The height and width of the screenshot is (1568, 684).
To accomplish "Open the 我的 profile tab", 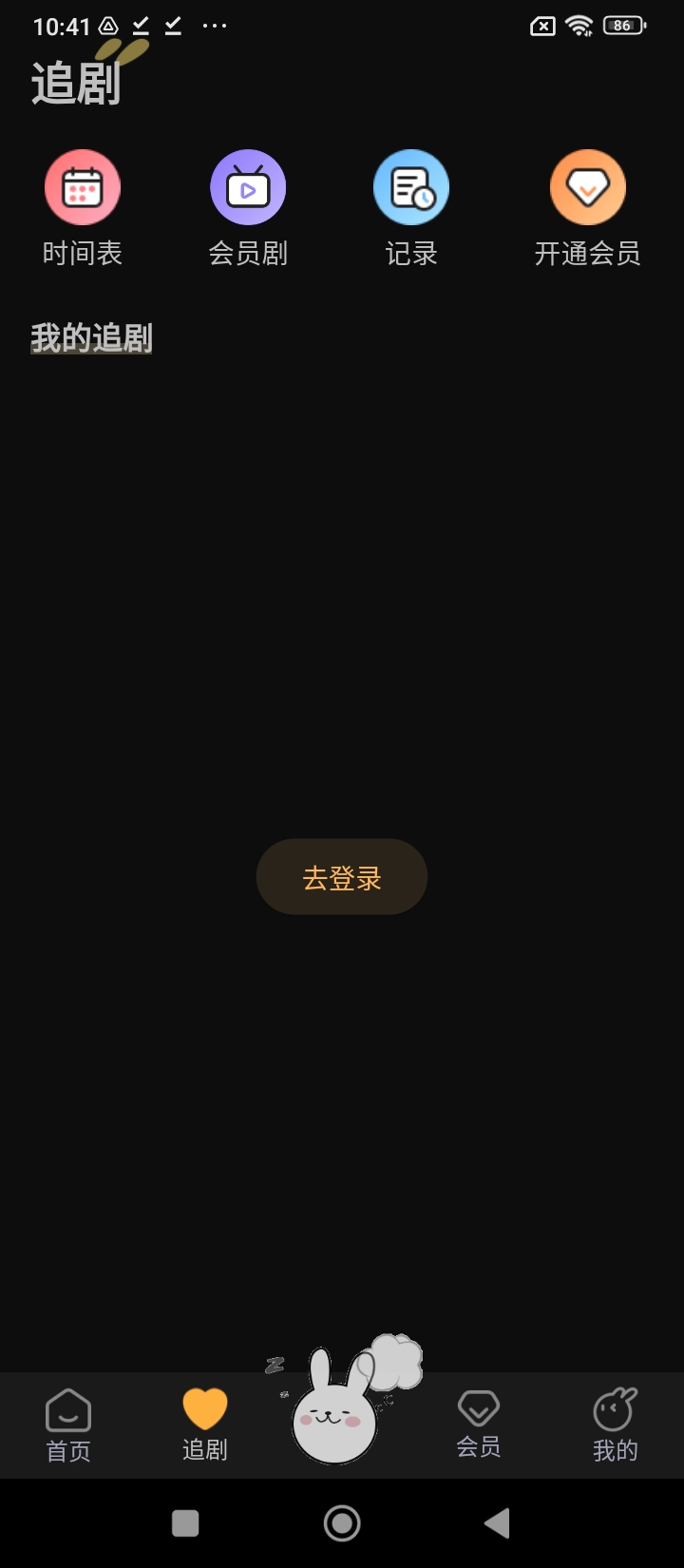I will click(x=615, y=1425).
